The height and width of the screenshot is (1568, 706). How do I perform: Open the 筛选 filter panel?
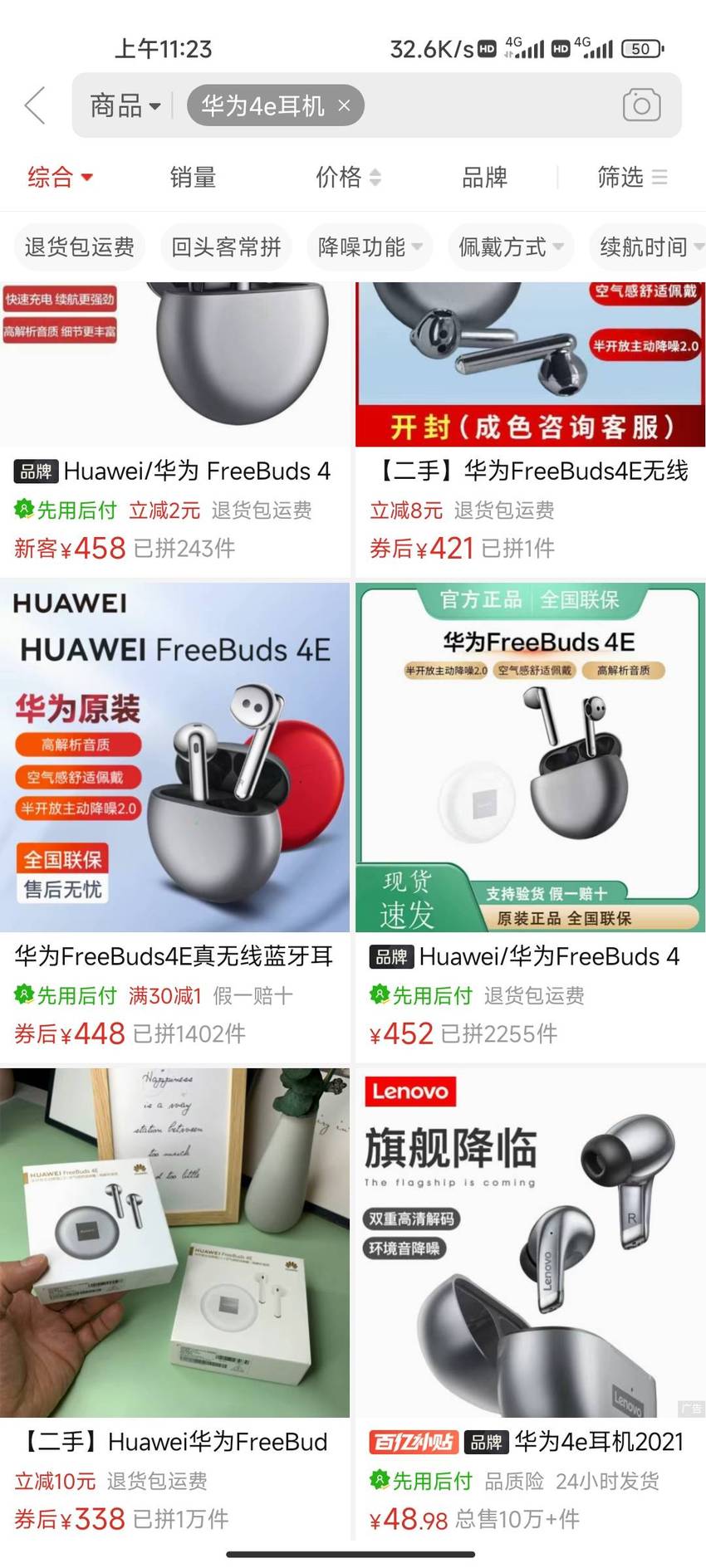632,177
